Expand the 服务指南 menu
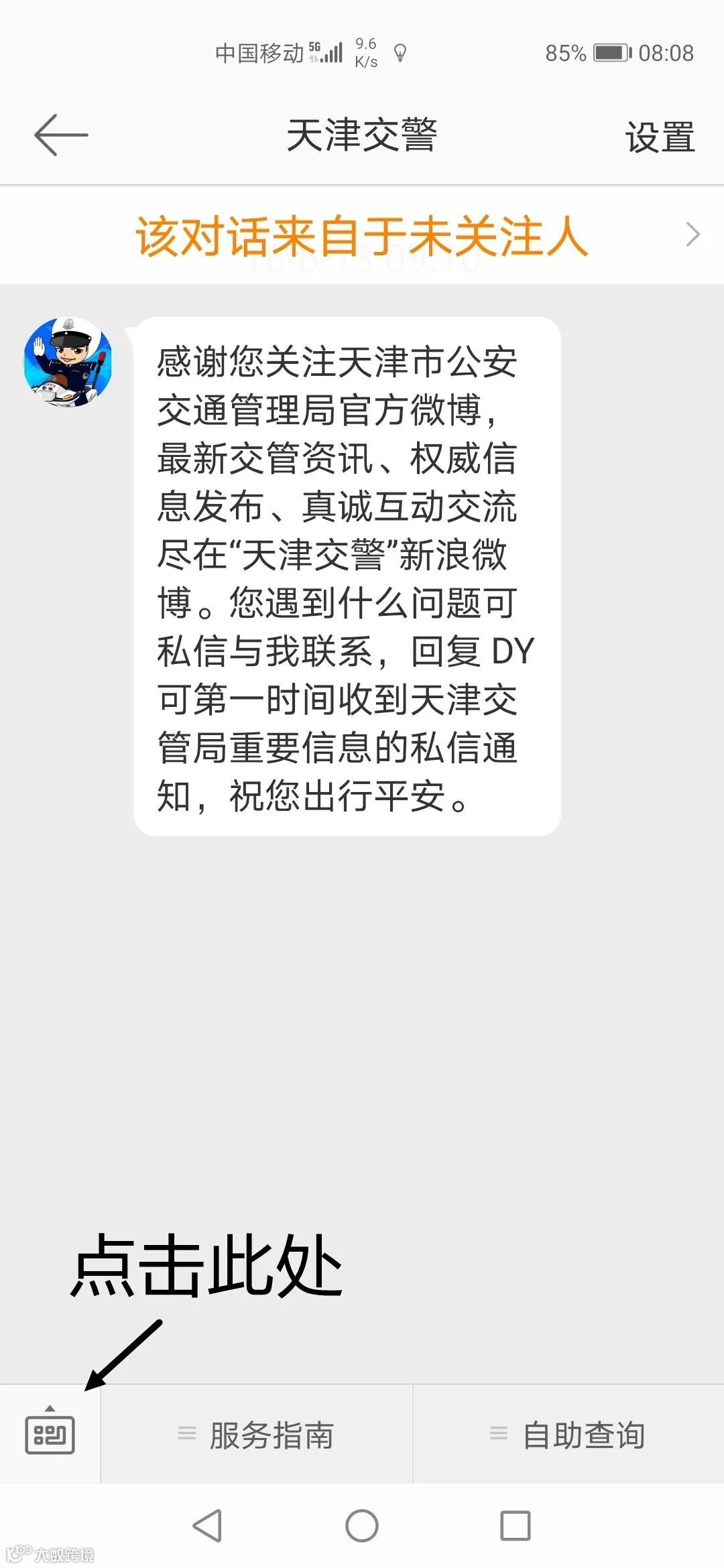The height and width of the screenshot is (1568, 724). click(x=257, y=1435)
